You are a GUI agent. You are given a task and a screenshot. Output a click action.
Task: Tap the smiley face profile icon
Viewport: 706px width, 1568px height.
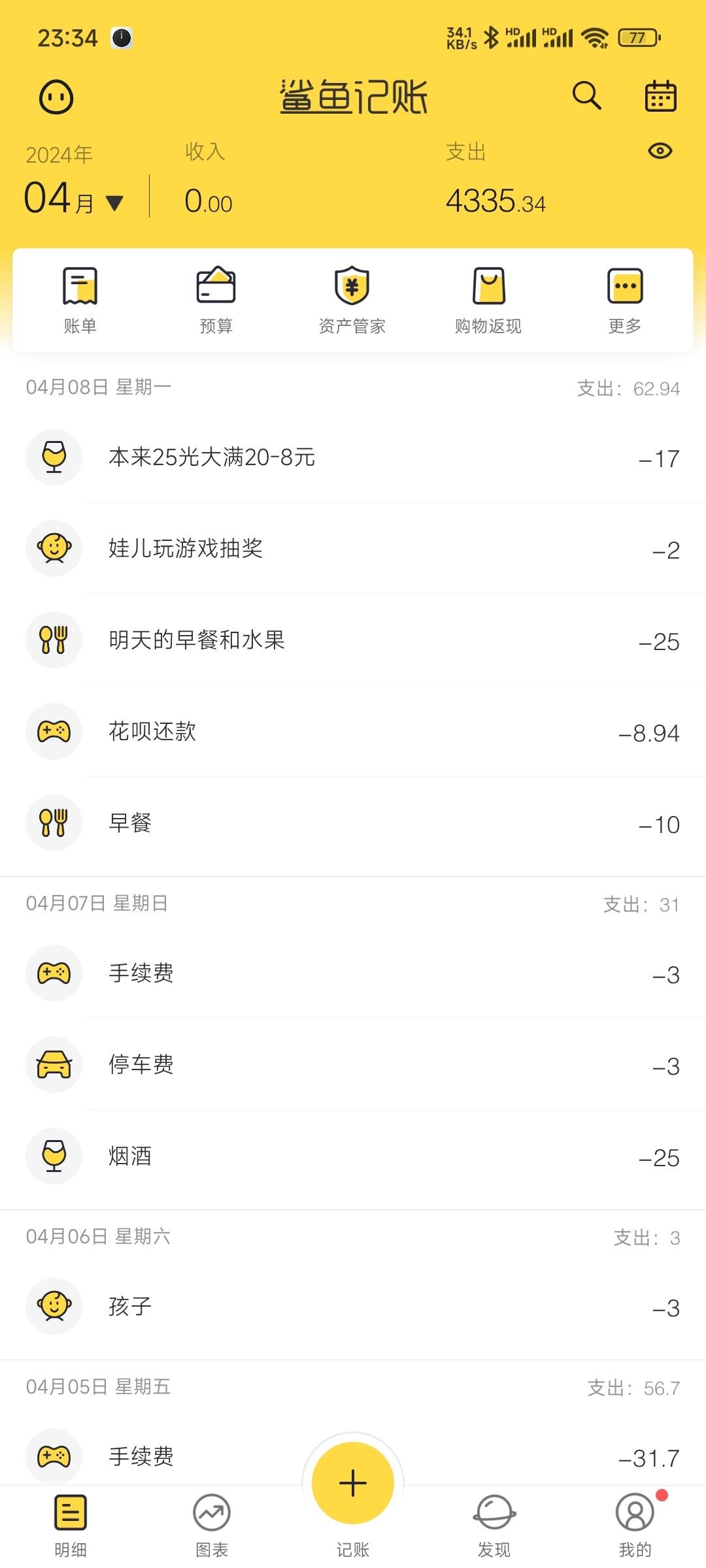[x=56, y=97]
